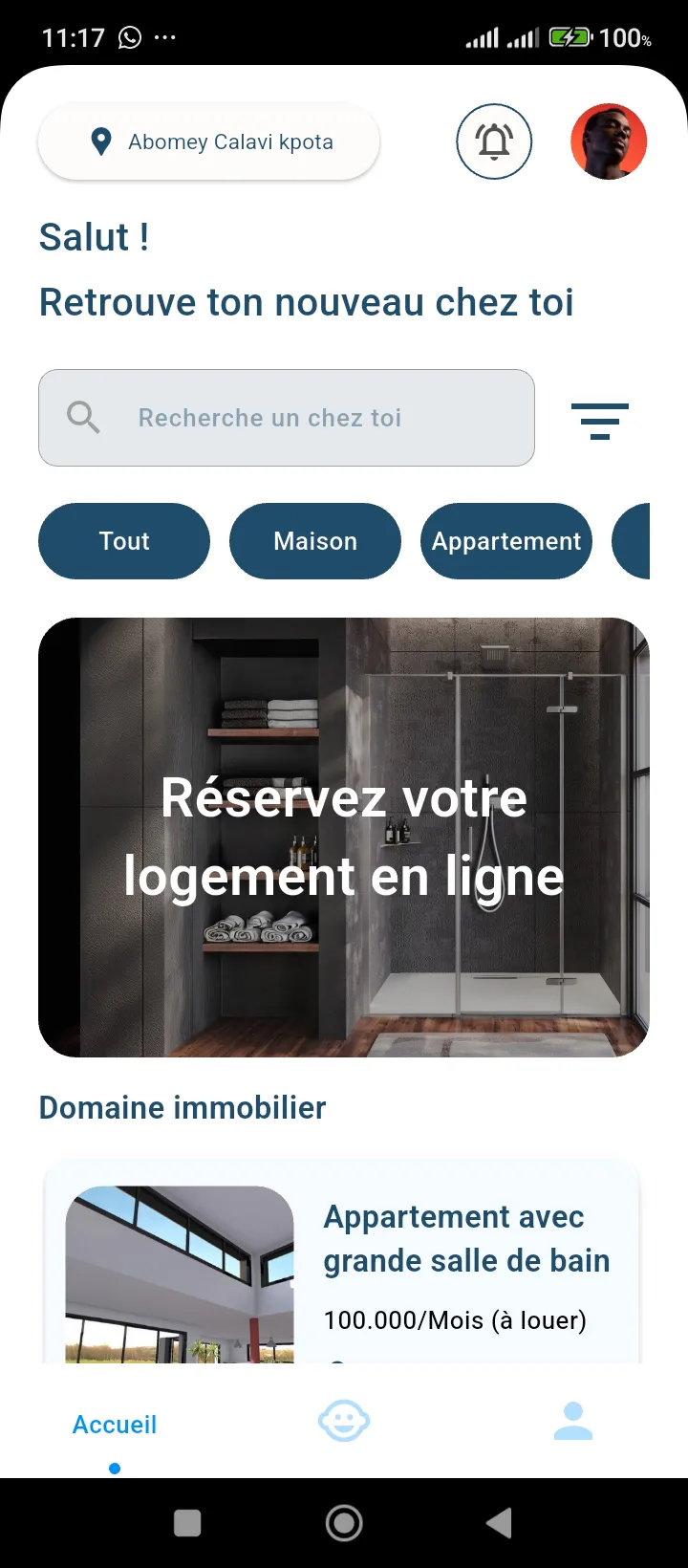View 'Appartement avec grande salle de bain' listing
The height and width of the screenshot is (1568, 688).
coord(466,1239)
